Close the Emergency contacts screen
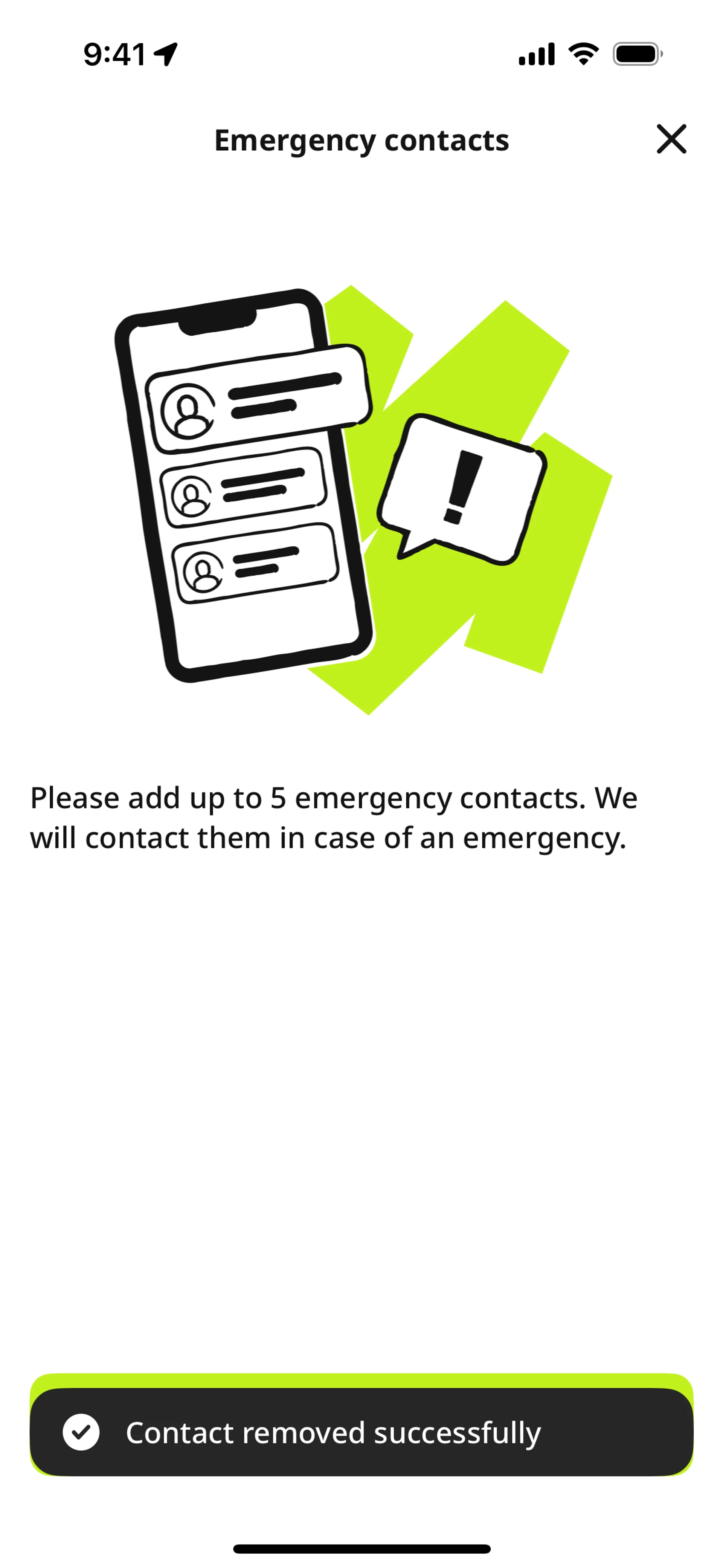Screen dimensions: 723x1568 tap(671, 139)
